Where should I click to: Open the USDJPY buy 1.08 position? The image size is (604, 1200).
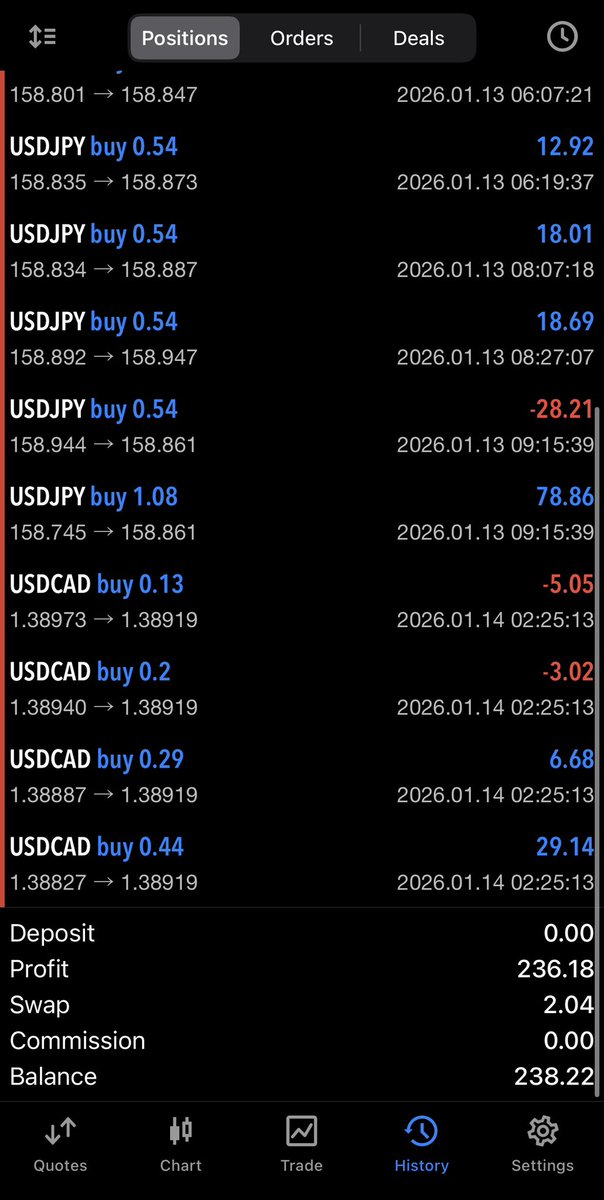click(x=300, y=514)
